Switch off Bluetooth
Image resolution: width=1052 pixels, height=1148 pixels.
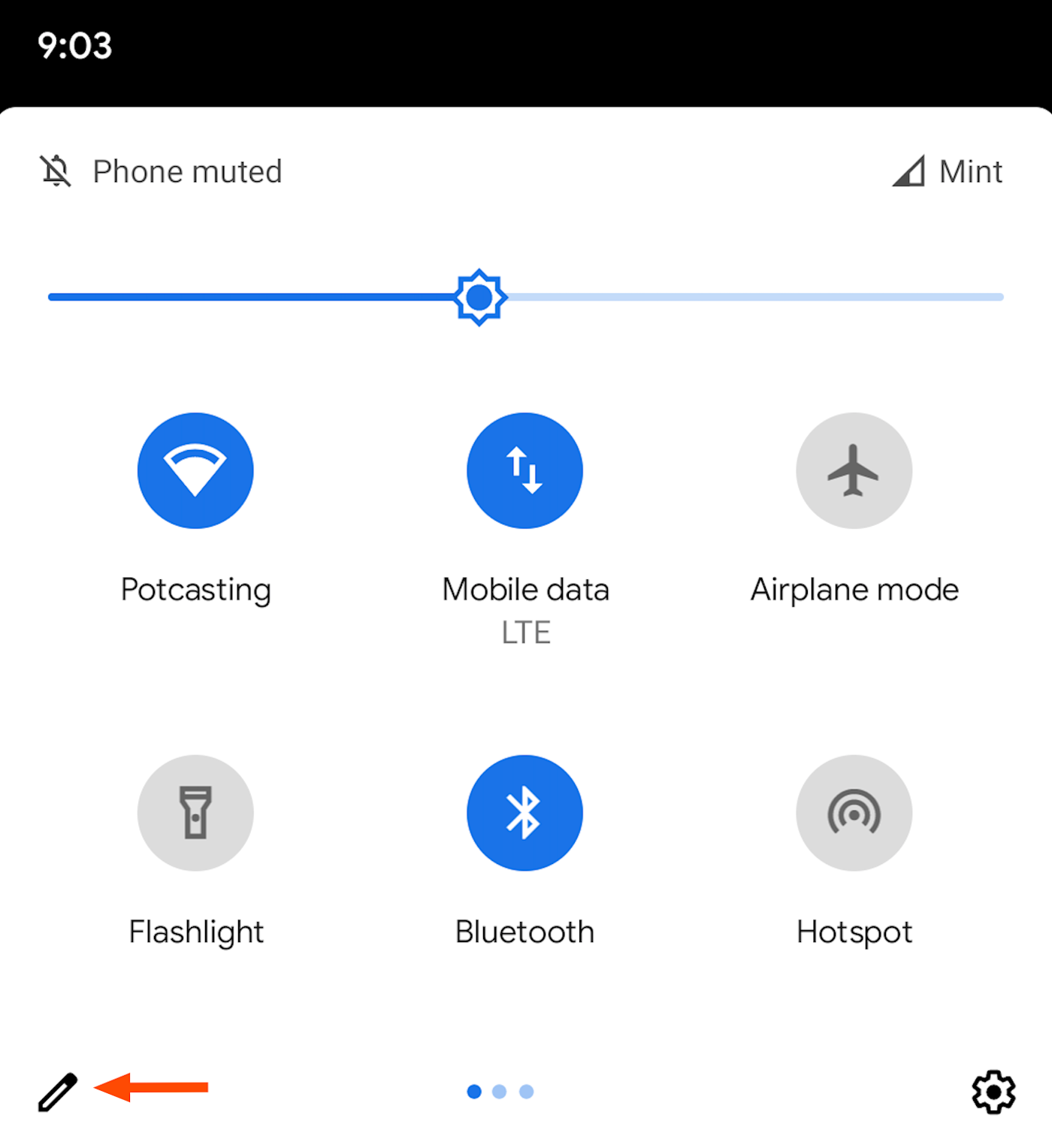pos(524,813)
